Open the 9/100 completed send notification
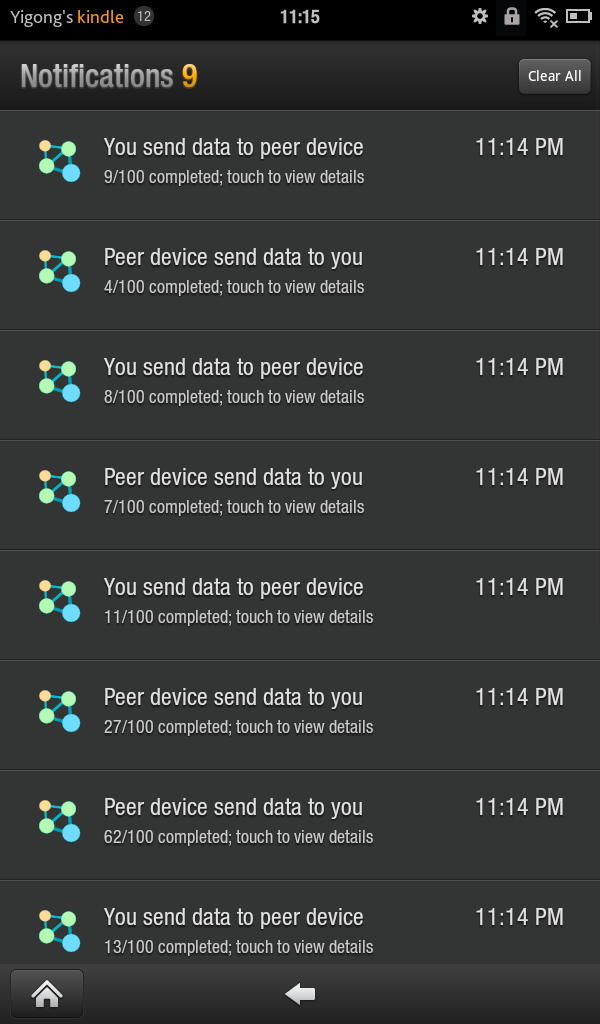Viewport: 600px width, 1024px height. tap(300, 165)
